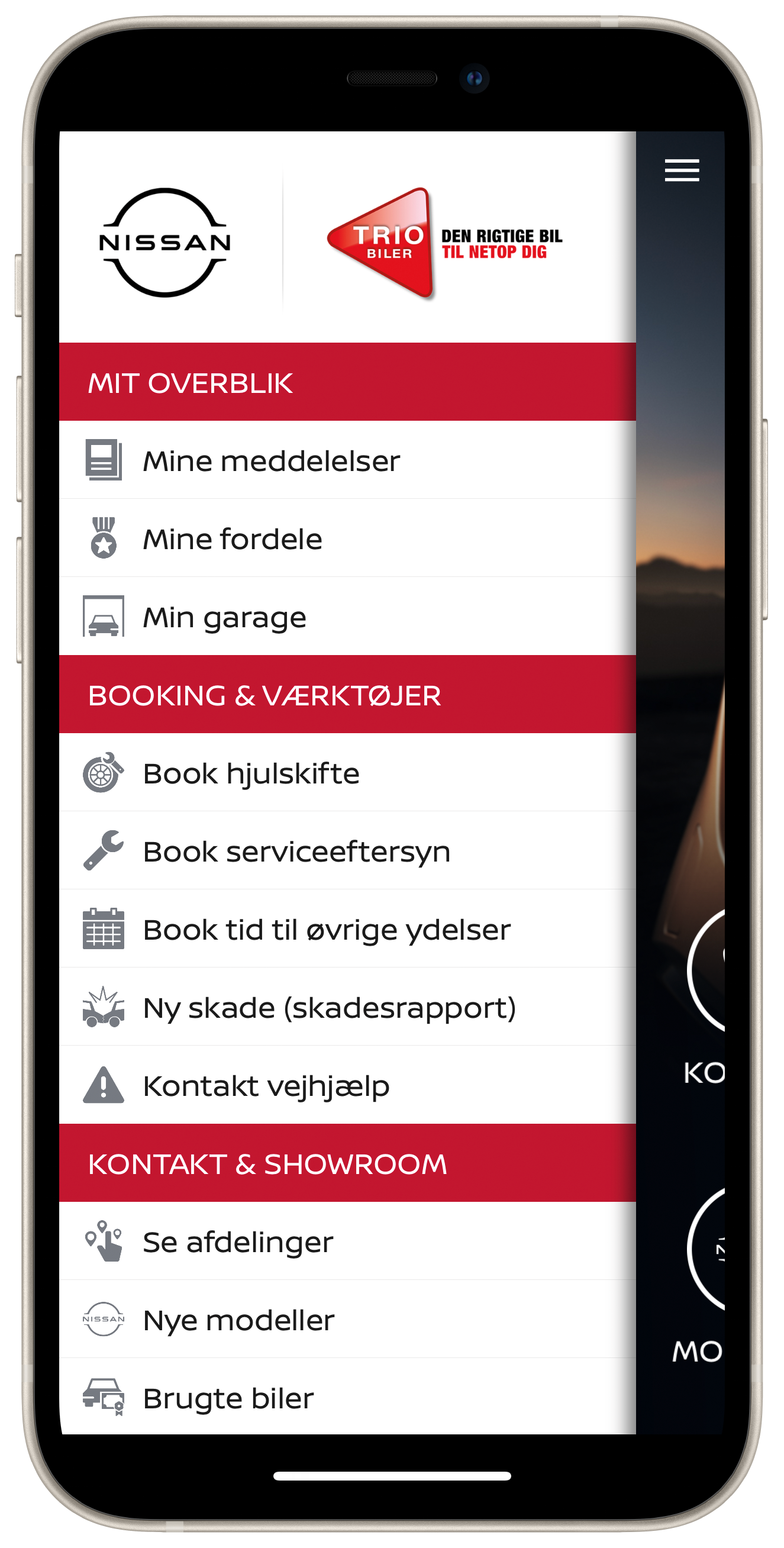This screenshot has height=1548, width=784.
Task: Choose Book tid til øvrige ydelser
Action: (347, 928)
